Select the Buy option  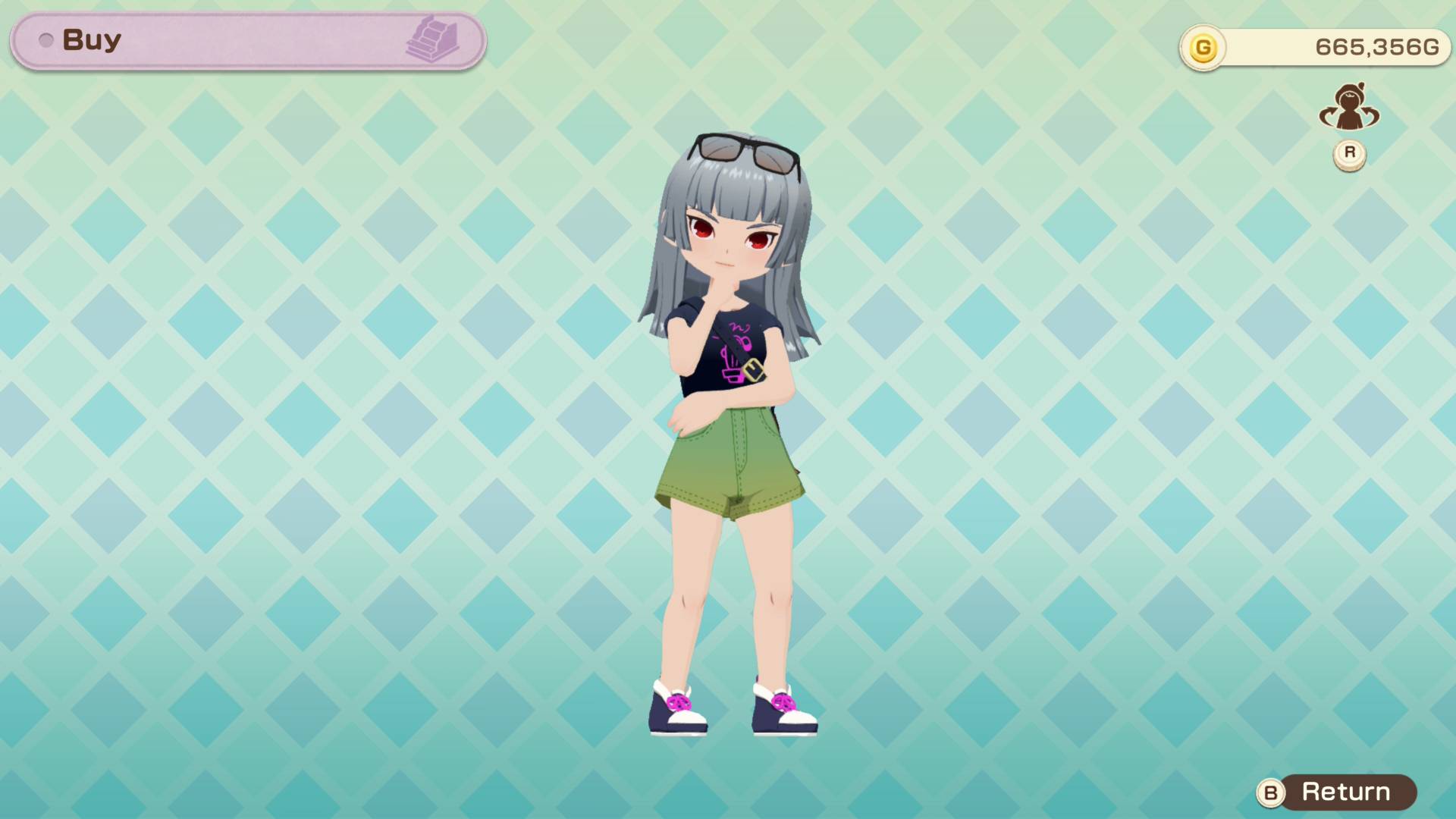click(x=247, y=41)
